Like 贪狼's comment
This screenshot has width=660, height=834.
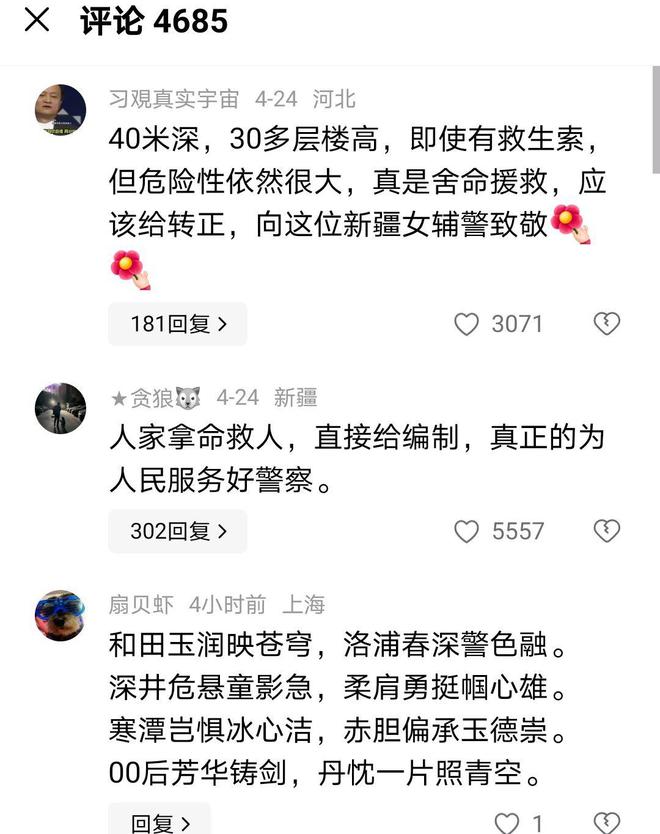(x=467, y=531)
